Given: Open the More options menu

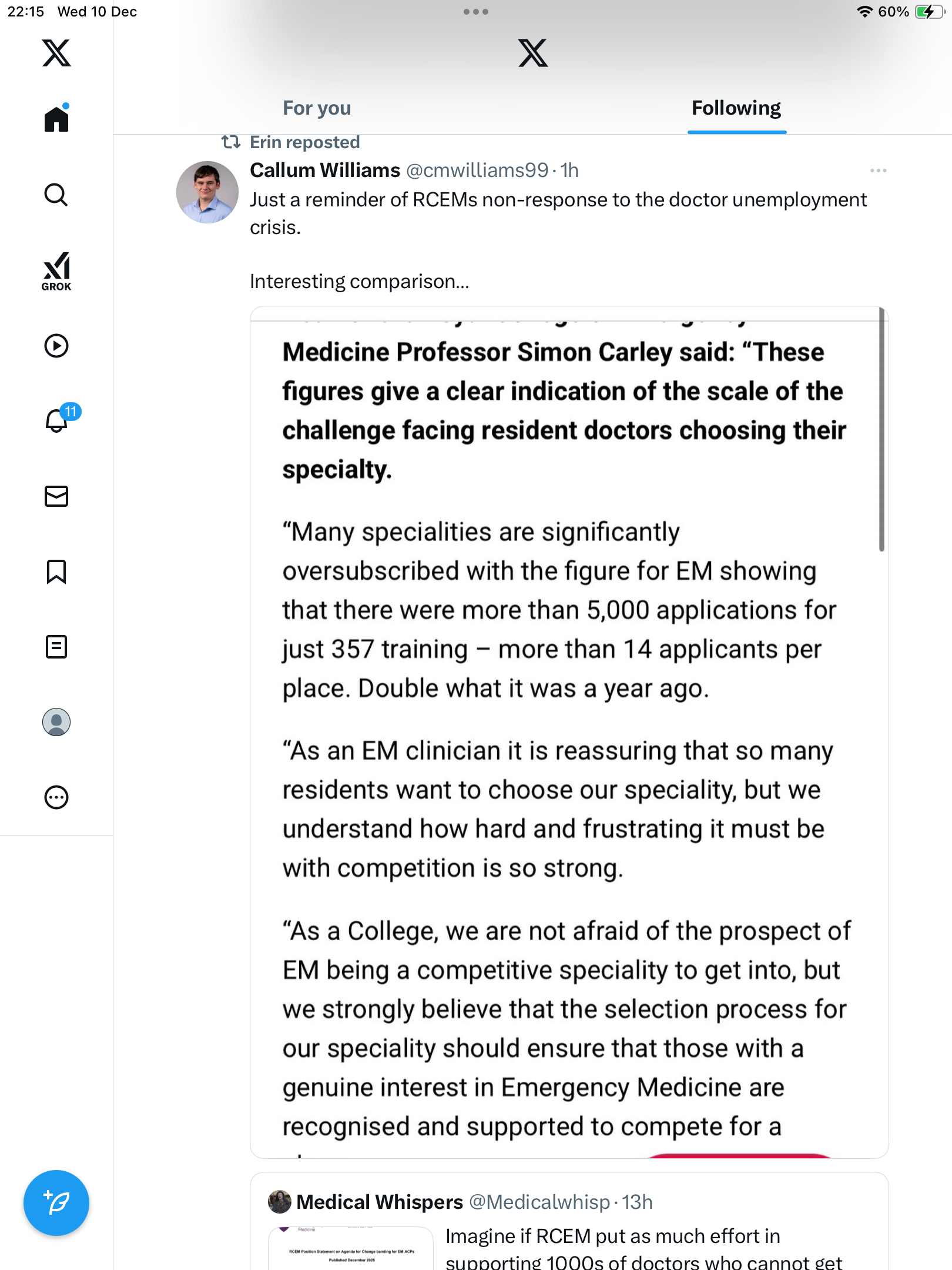Looking at the screenshot, I should tap(56, 797).
